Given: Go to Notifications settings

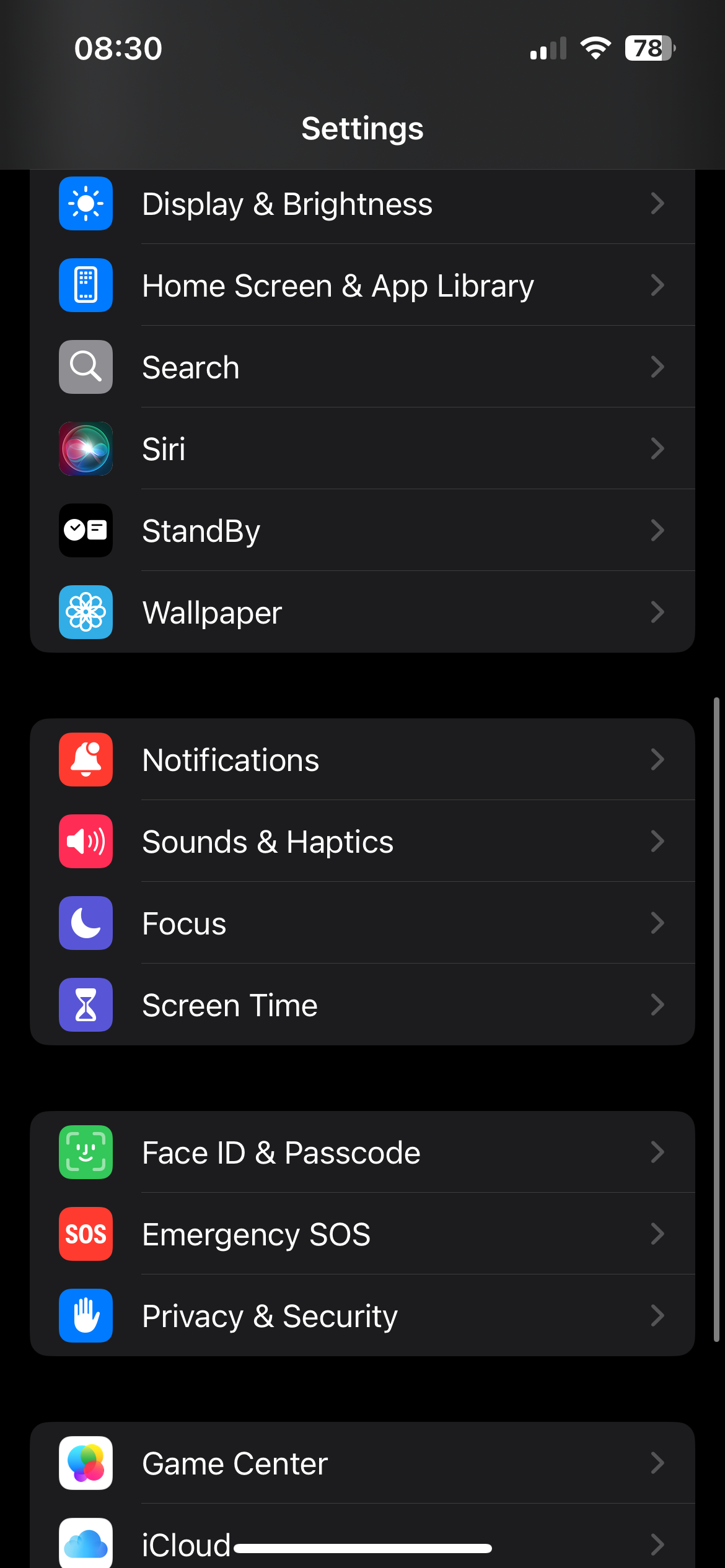Looking at the screenshot, I should pyautogui.click(x=362, y=760).
